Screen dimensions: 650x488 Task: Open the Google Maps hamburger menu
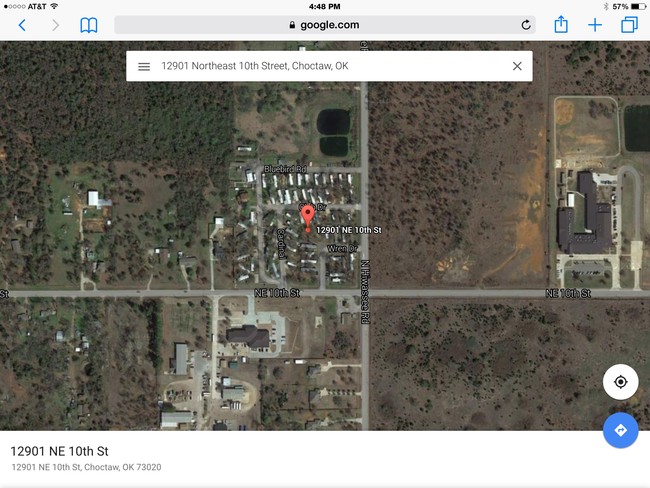(x=144, y=66)
